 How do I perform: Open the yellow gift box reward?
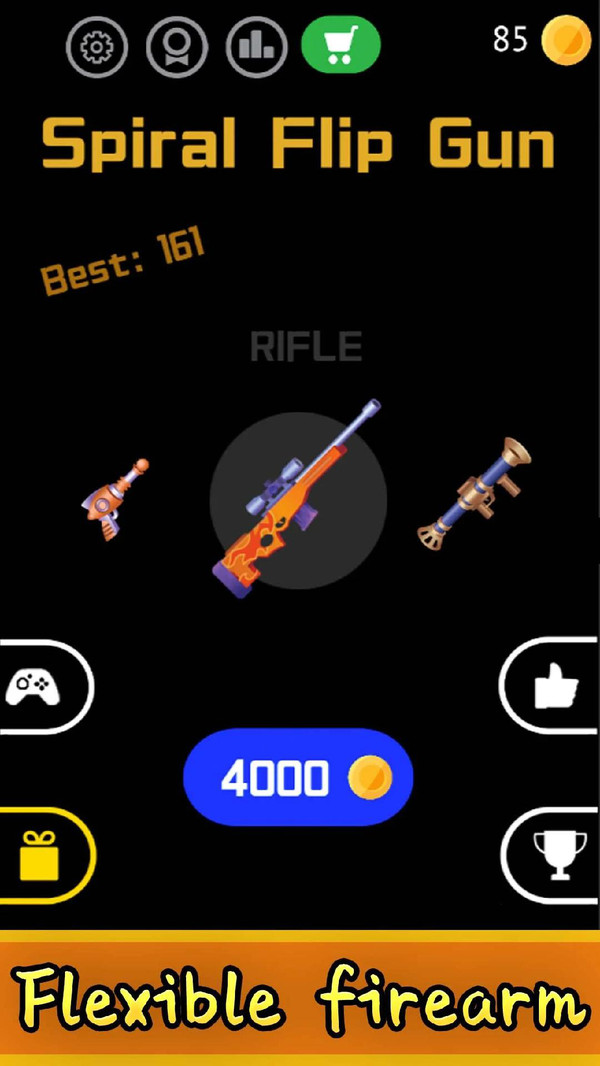click(40, 856)
